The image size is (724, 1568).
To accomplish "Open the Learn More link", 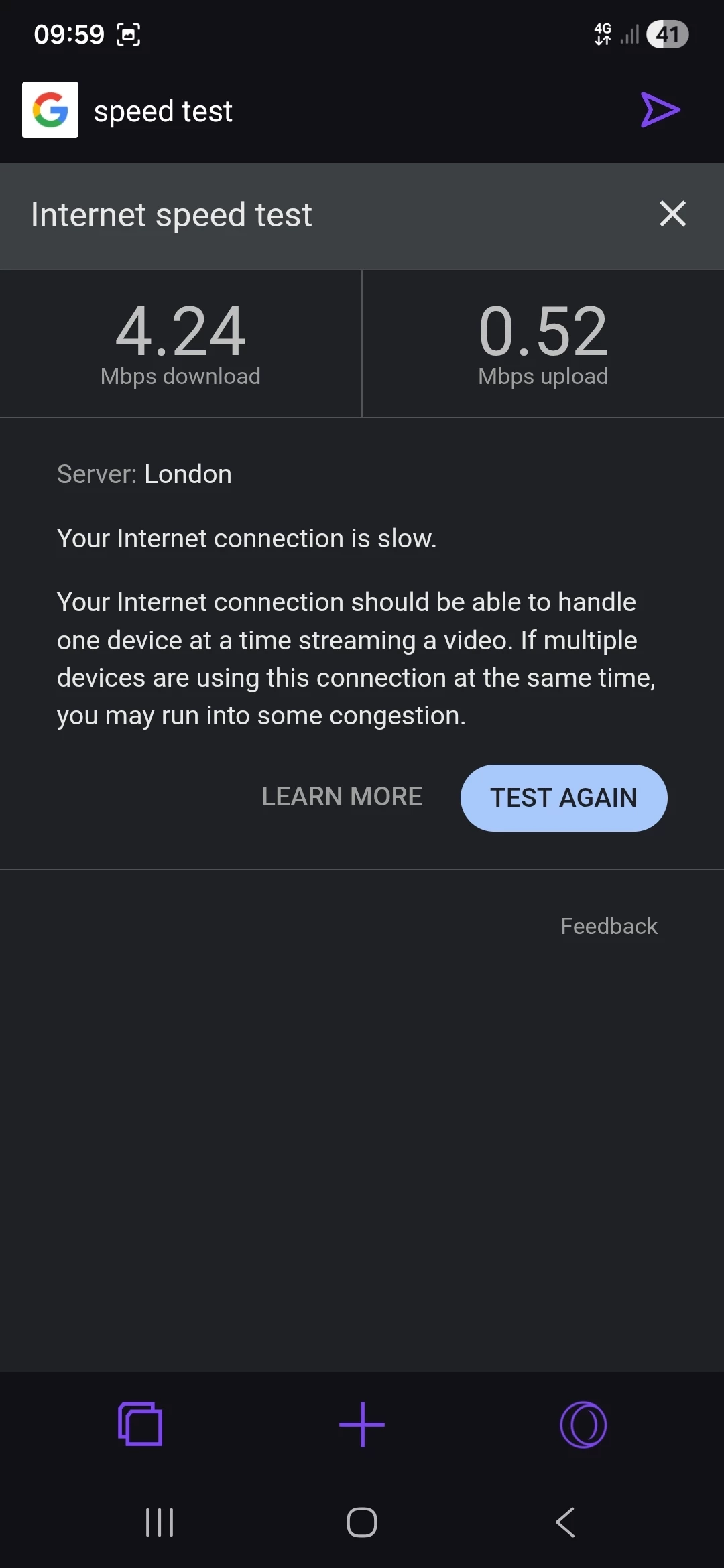I will [x=342, y=797].
